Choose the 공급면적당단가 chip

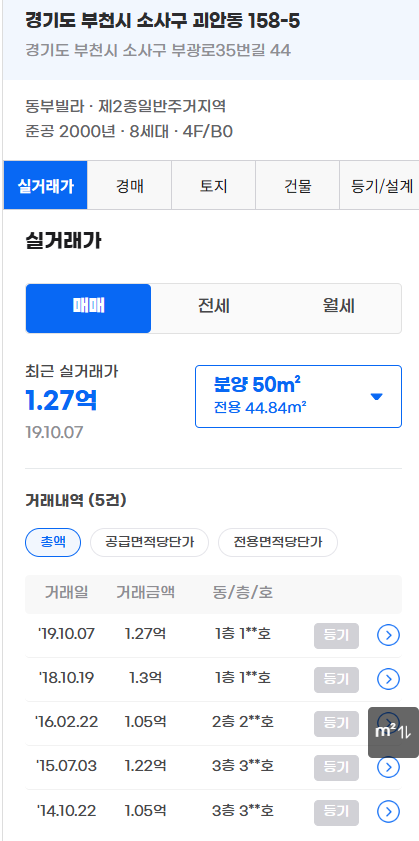(x=149, y=543)
